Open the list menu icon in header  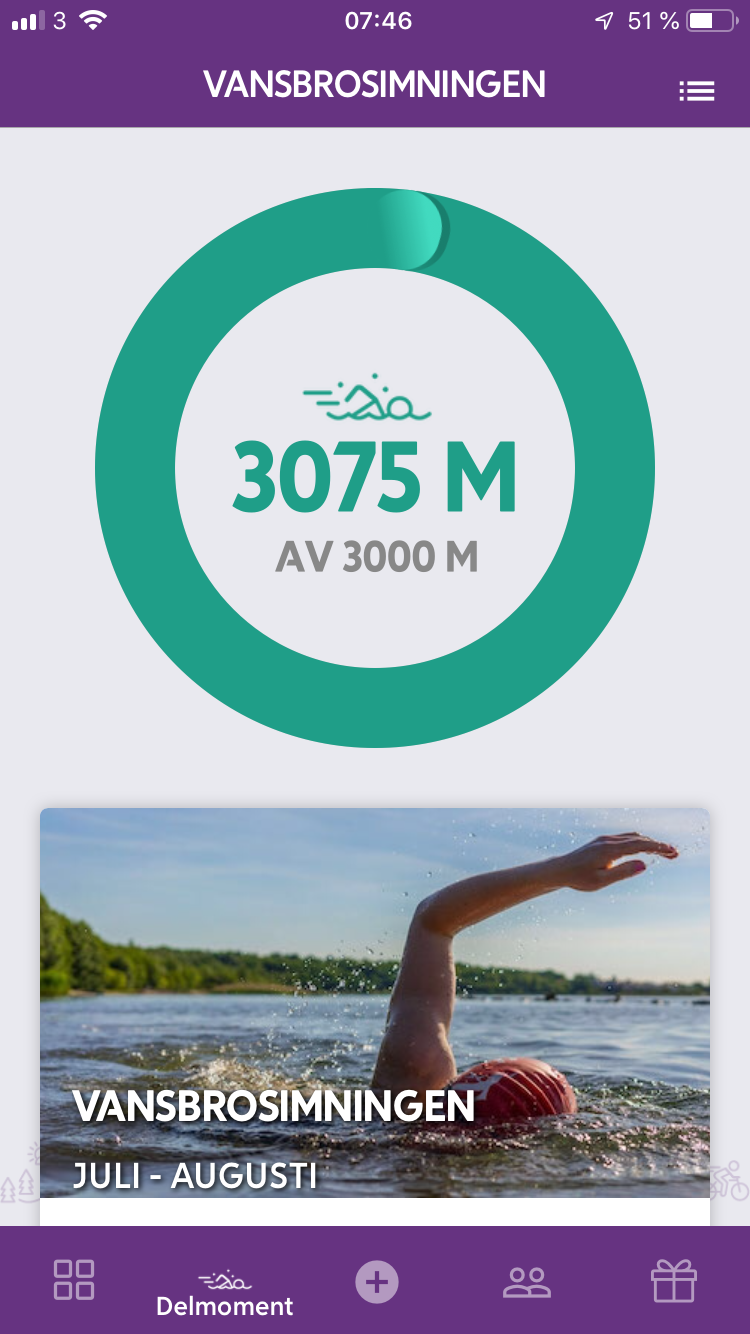coord(696,91)
